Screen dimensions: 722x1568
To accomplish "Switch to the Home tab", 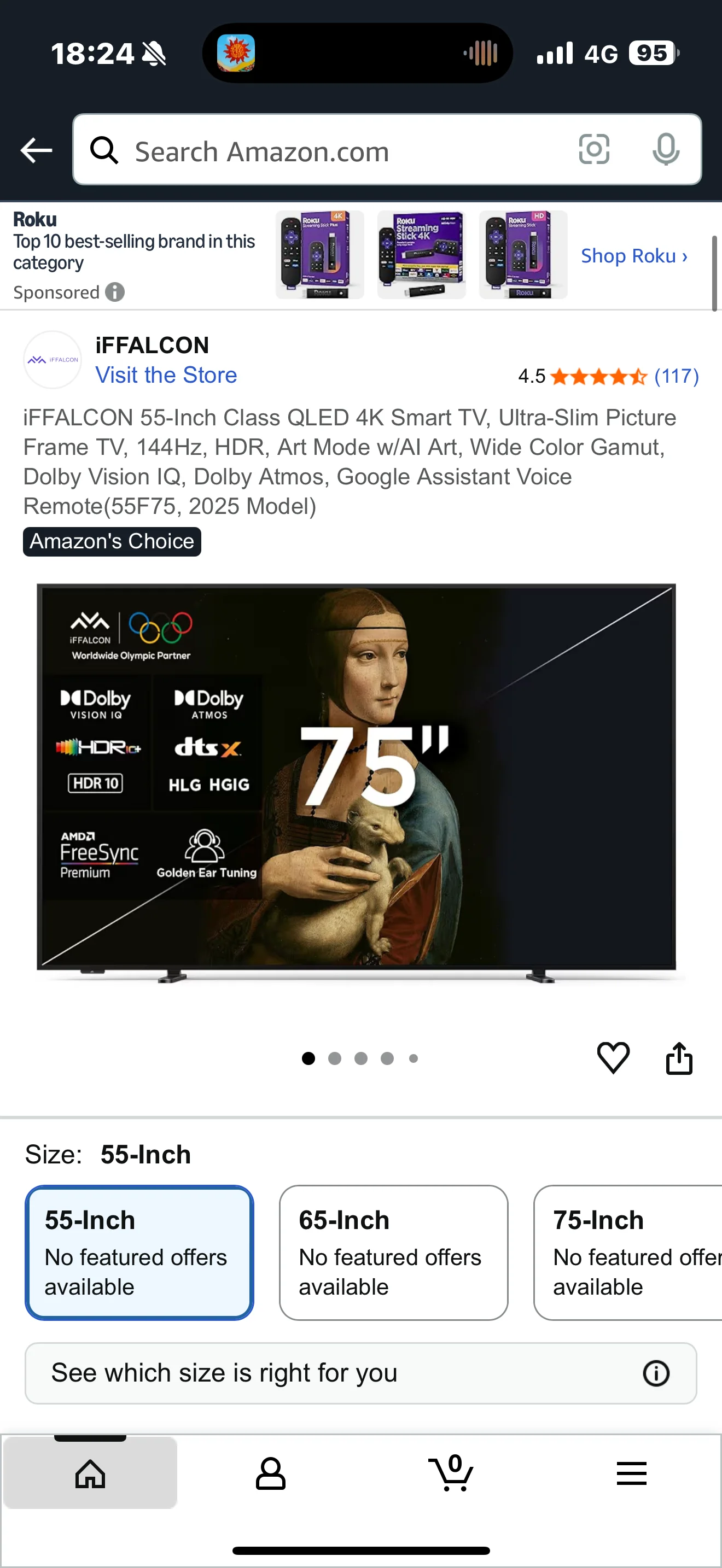I will pos(90,1473).
